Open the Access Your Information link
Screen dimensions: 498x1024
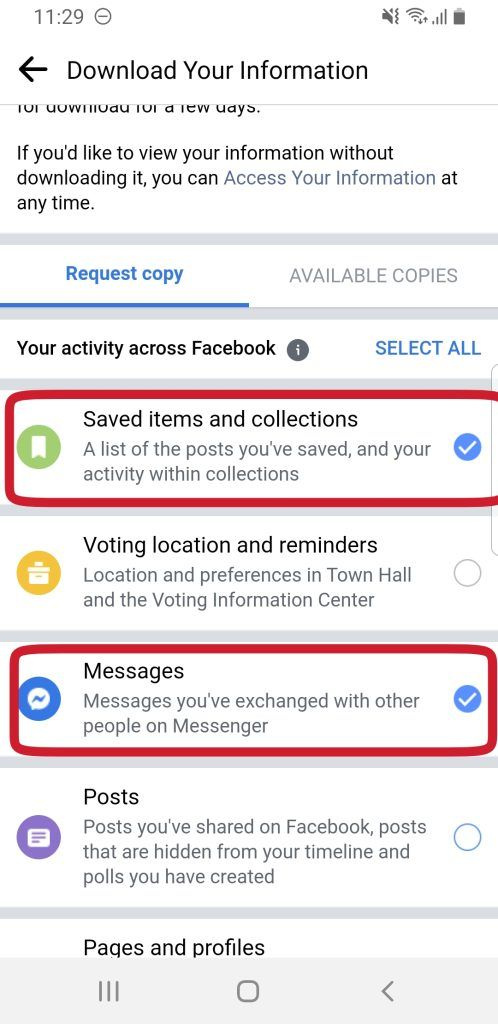click(330, 178)
